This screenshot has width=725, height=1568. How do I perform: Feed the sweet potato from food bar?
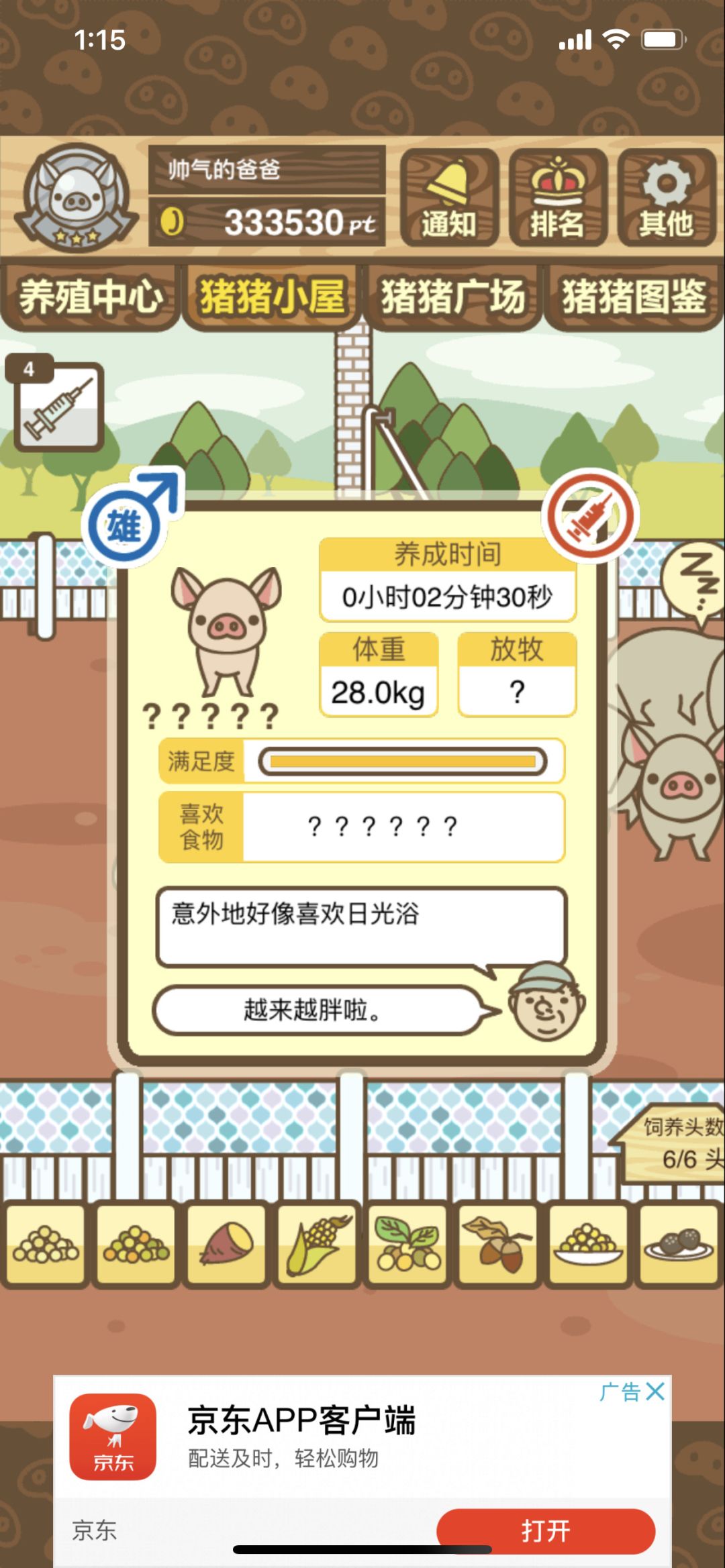[x=225, y=1245]
